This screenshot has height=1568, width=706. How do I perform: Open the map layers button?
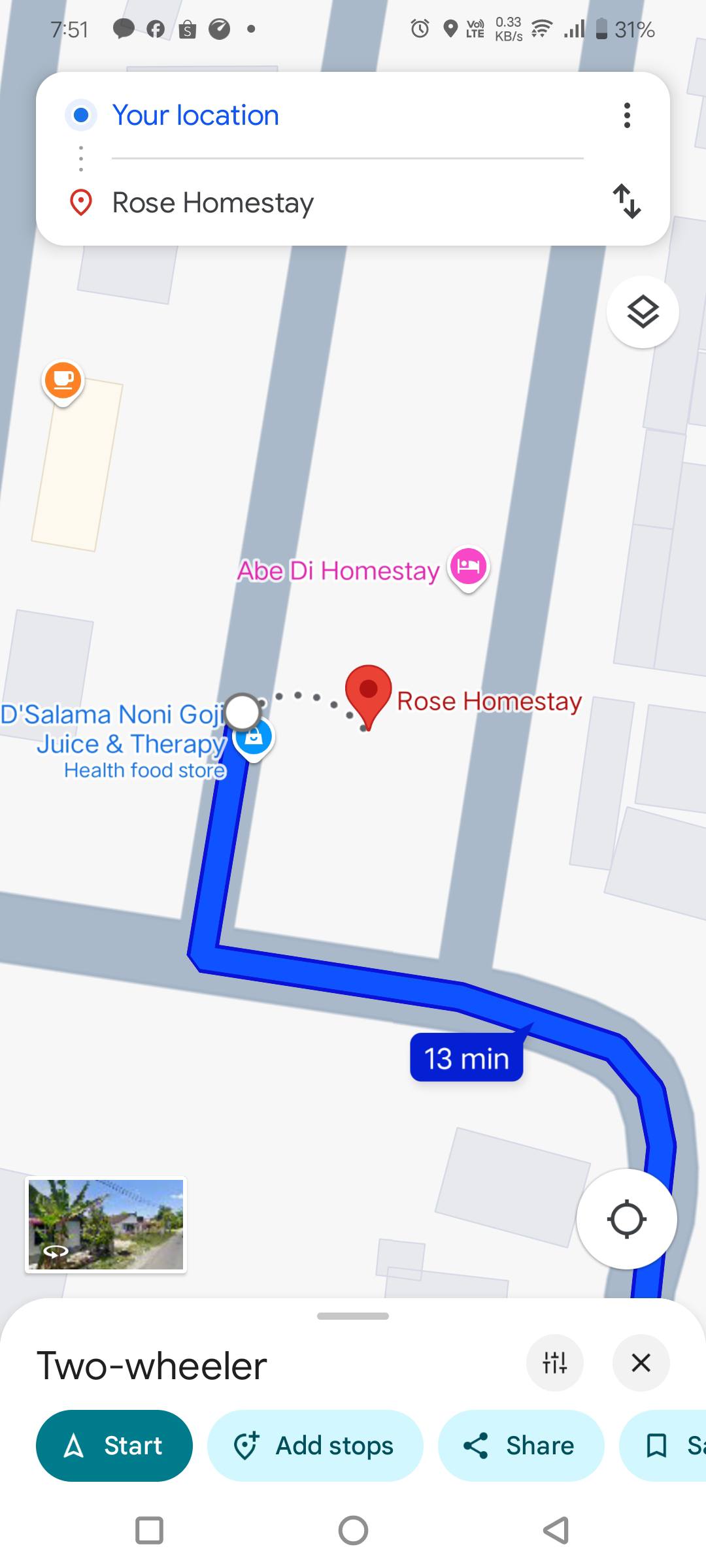coord(643,312)
